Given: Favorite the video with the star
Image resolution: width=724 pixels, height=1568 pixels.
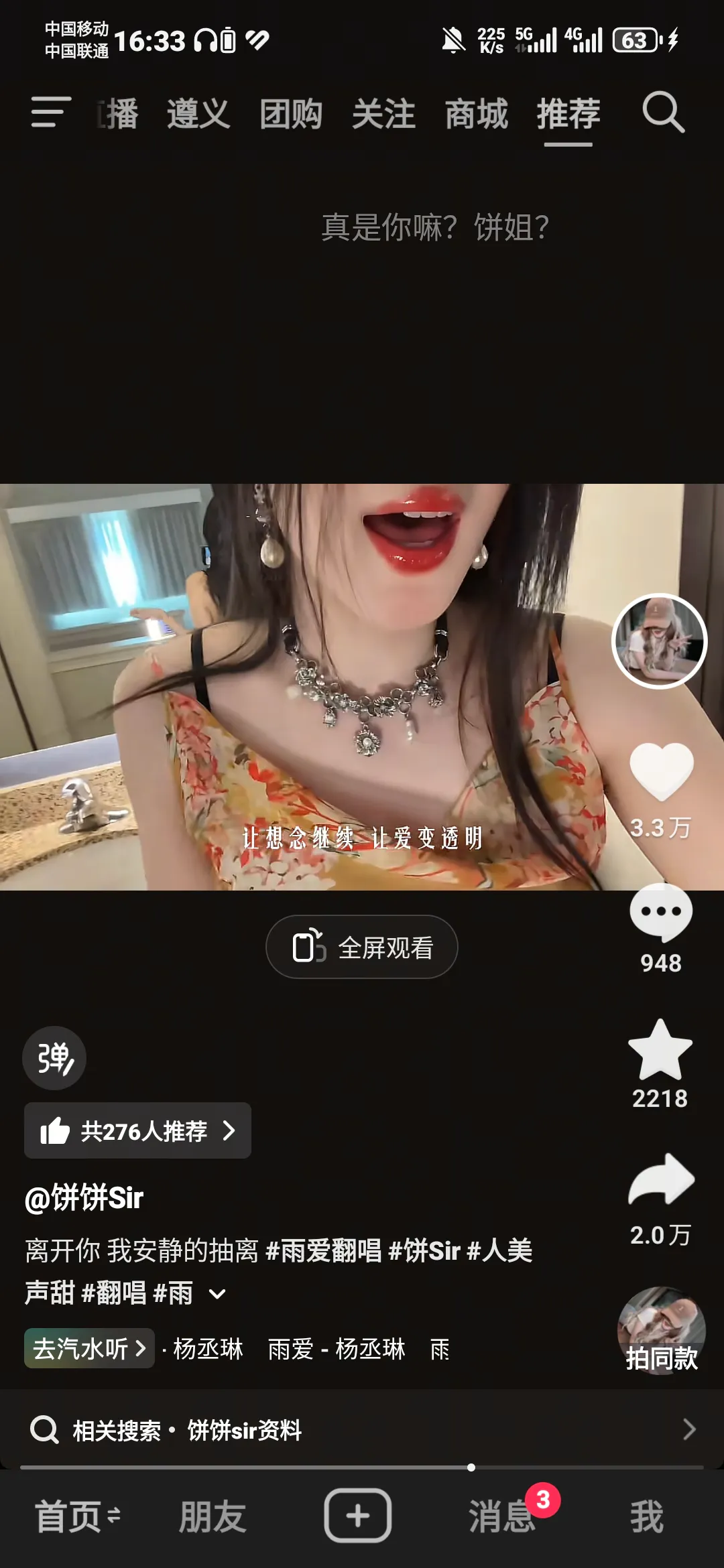Looking at the screenshot, I should 660,1050.
